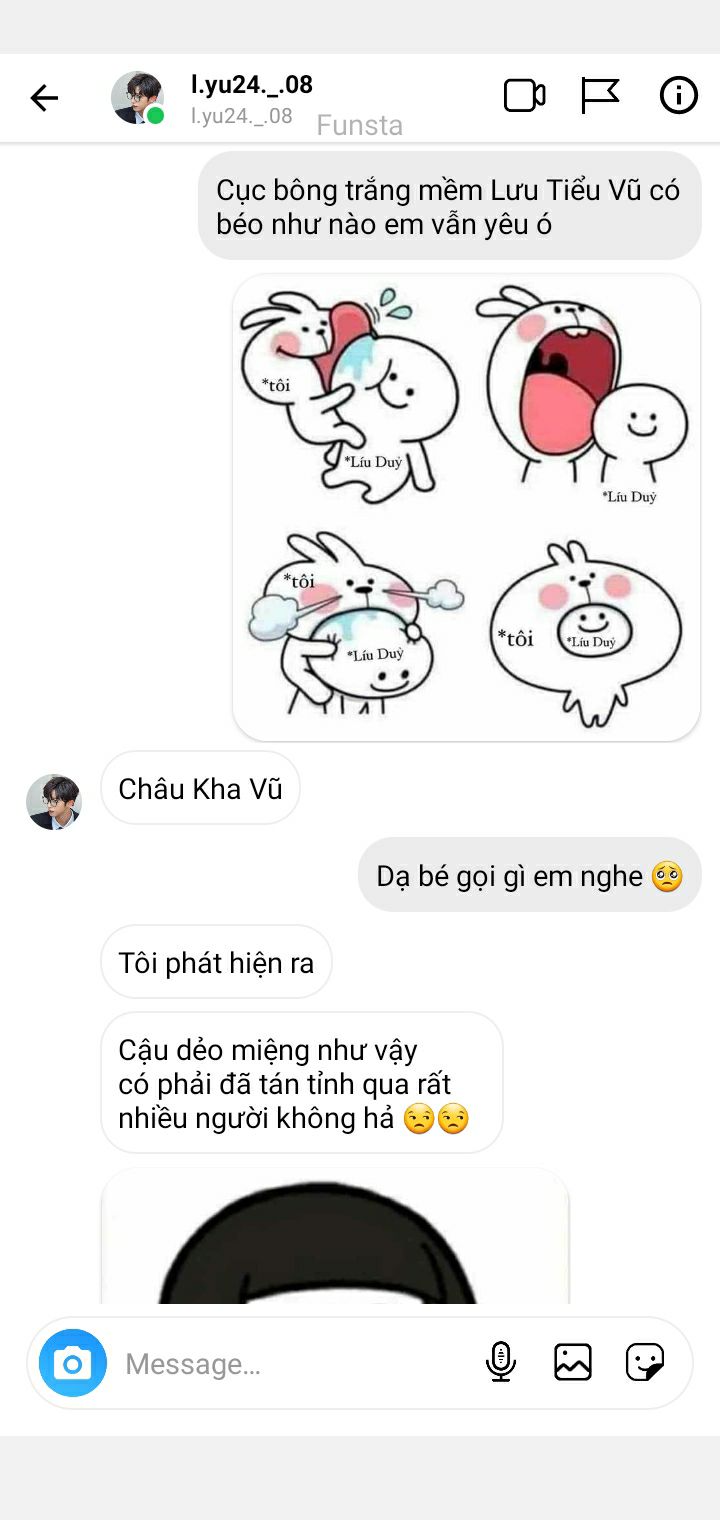Open the rabbit sticker image message
The width and height of the screenshot is (720, 1520).
(x=466, y=507)
